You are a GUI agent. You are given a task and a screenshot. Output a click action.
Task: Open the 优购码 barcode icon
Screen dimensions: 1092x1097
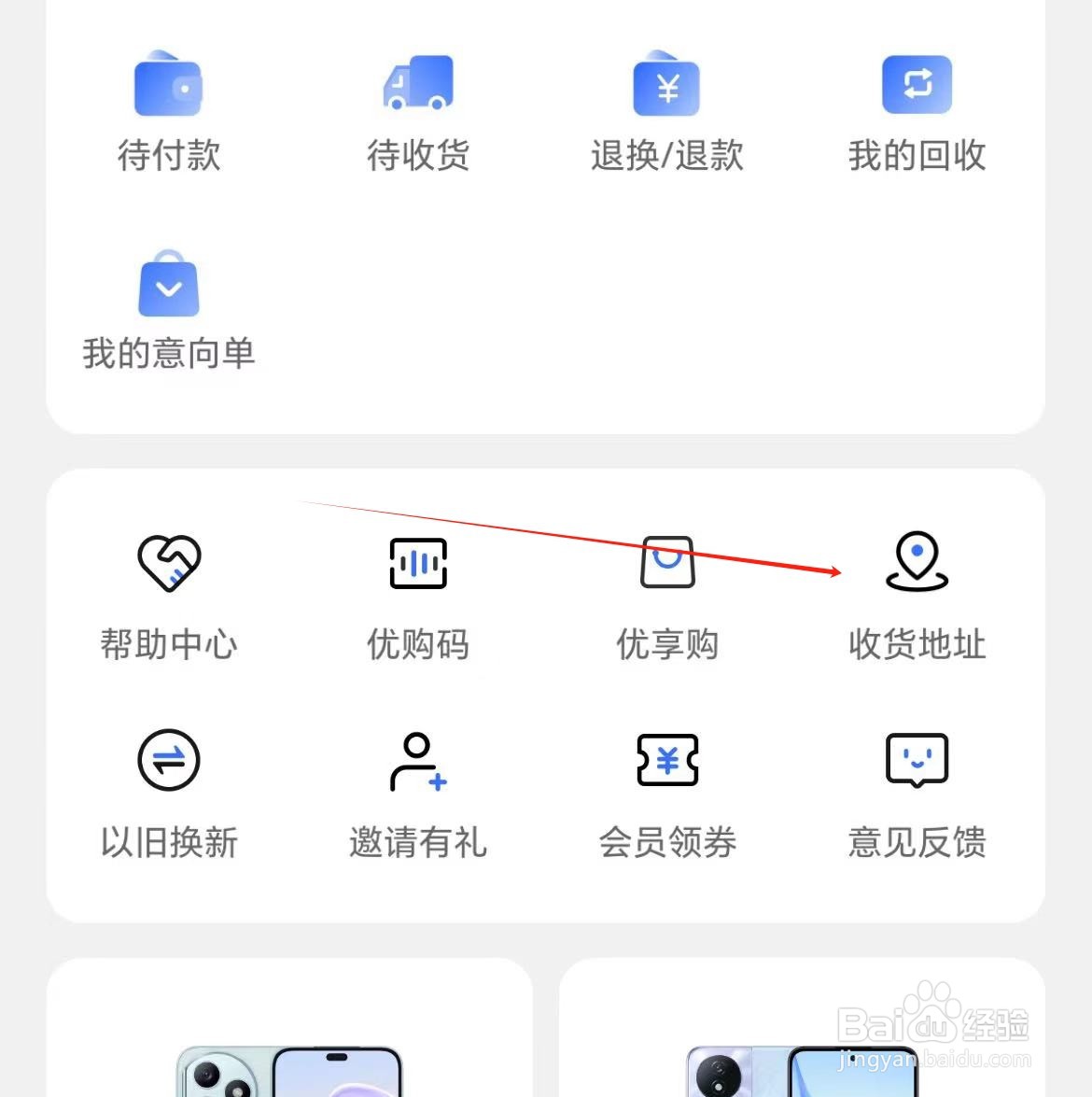417,563
